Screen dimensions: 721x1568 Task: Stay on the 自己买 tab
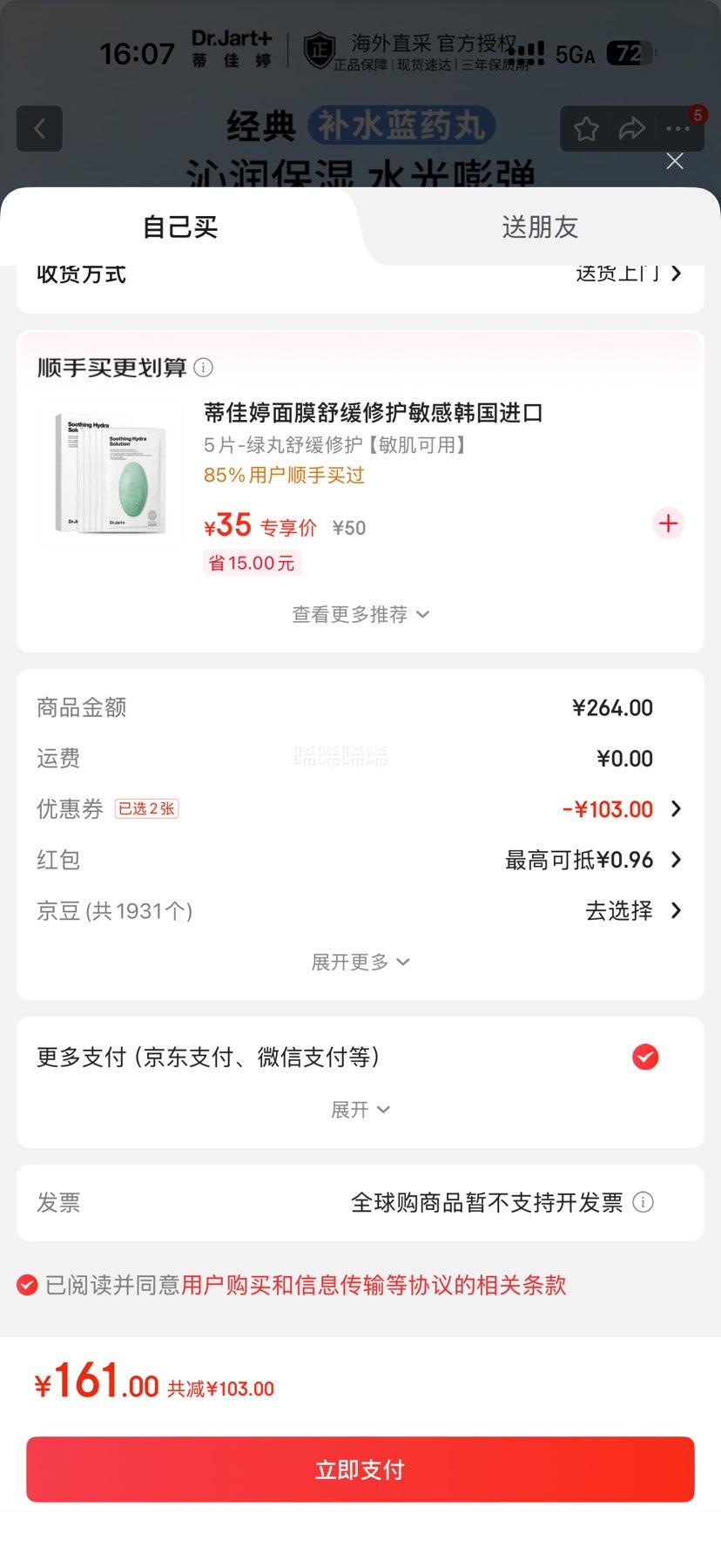coord(179,226)
